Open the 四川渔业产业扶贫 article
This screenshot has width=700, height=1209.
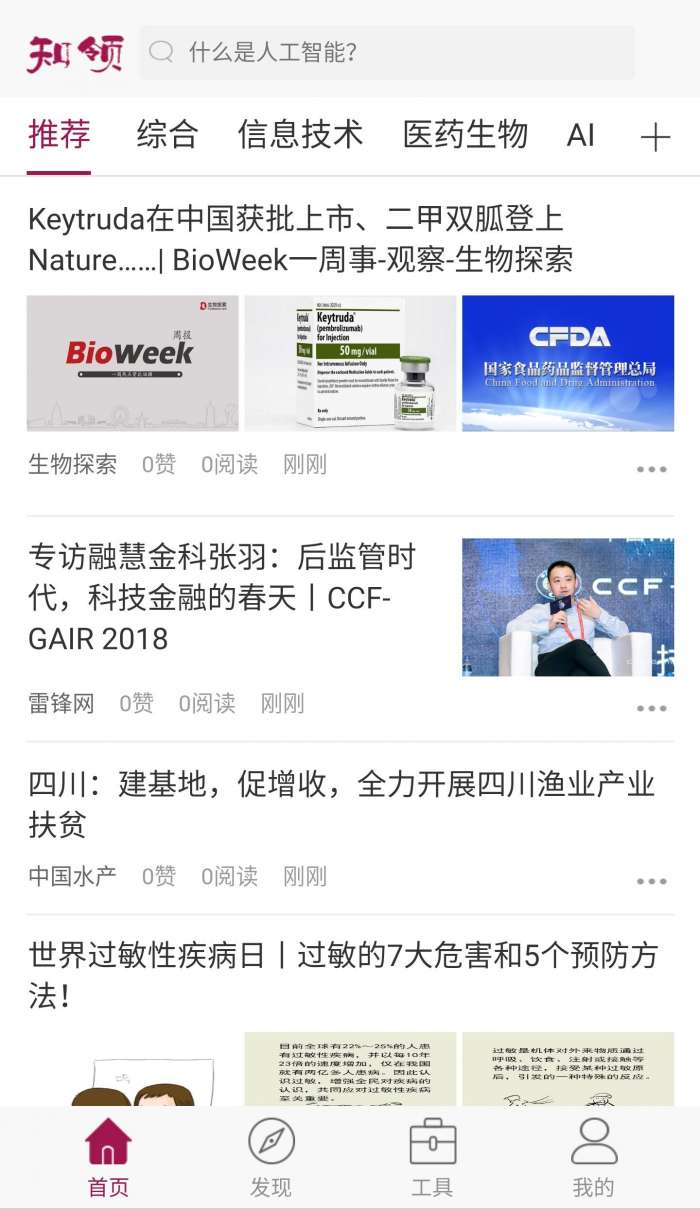click(341, 804)
